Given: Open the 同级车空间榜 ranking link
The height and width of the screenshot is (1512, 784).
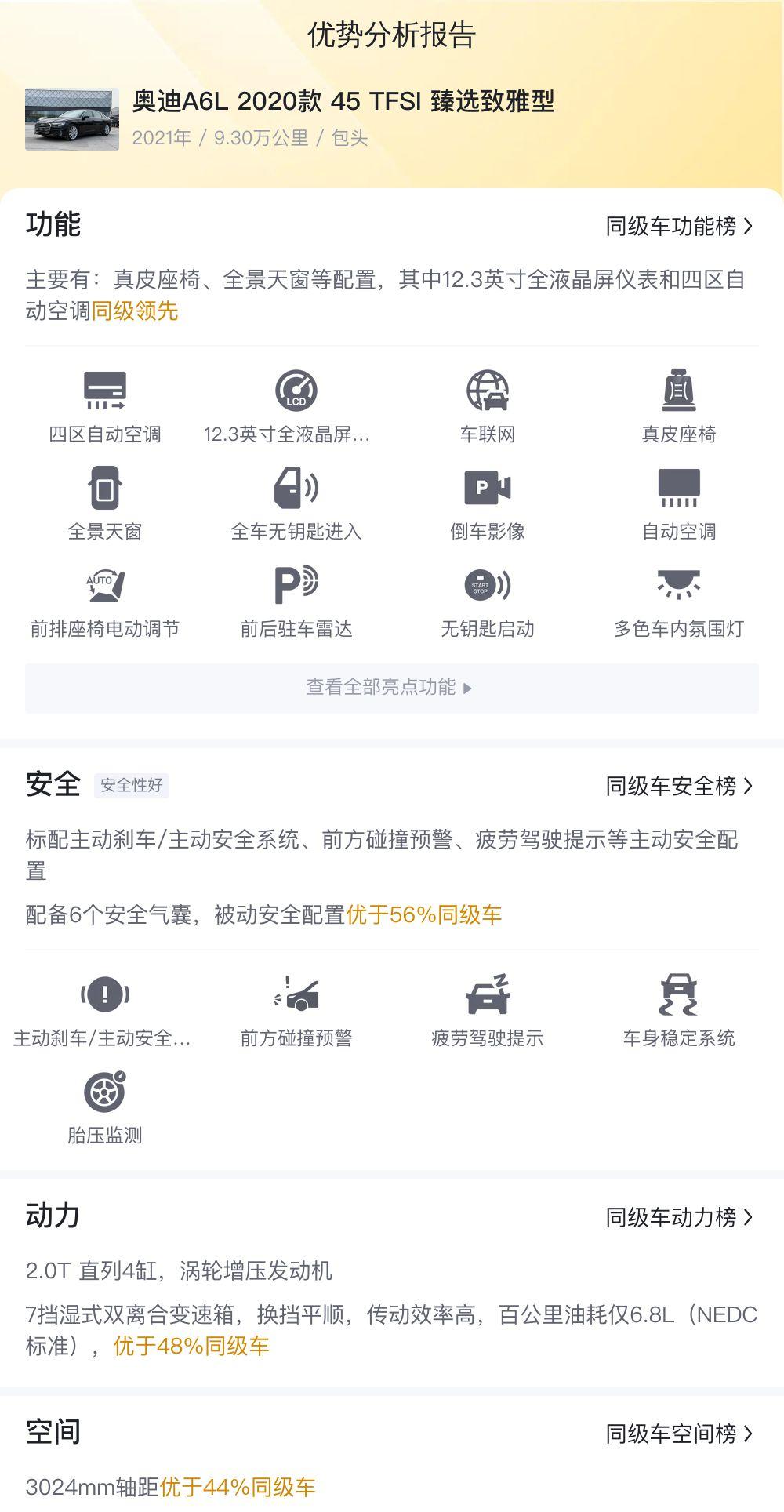Looking at the screenshot, I should (679, 1434).
